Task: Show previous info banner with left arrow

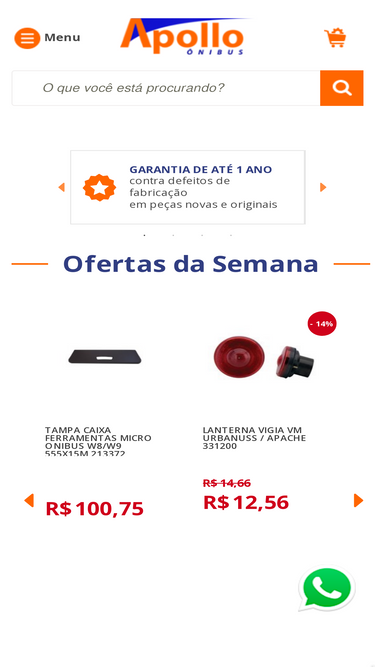Action: tap(62, 187)
